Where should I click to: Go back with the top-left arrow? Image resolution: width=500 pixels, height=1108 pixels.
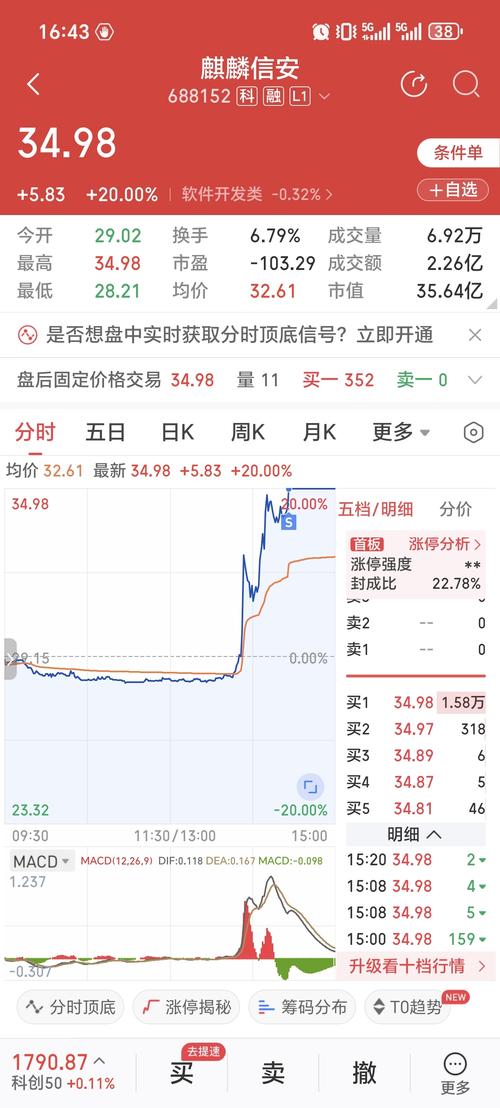coord(33,84)
